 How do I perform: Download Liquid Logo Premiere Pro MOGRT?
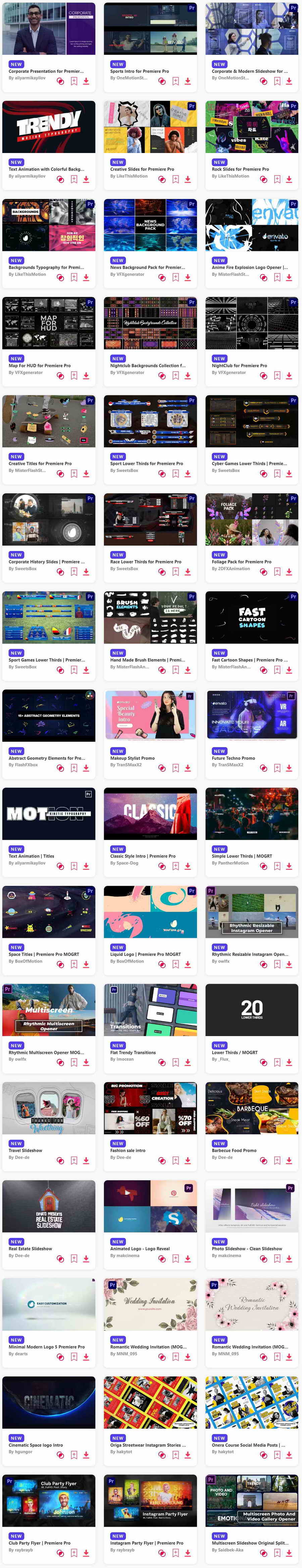click(x=188, y=964)
